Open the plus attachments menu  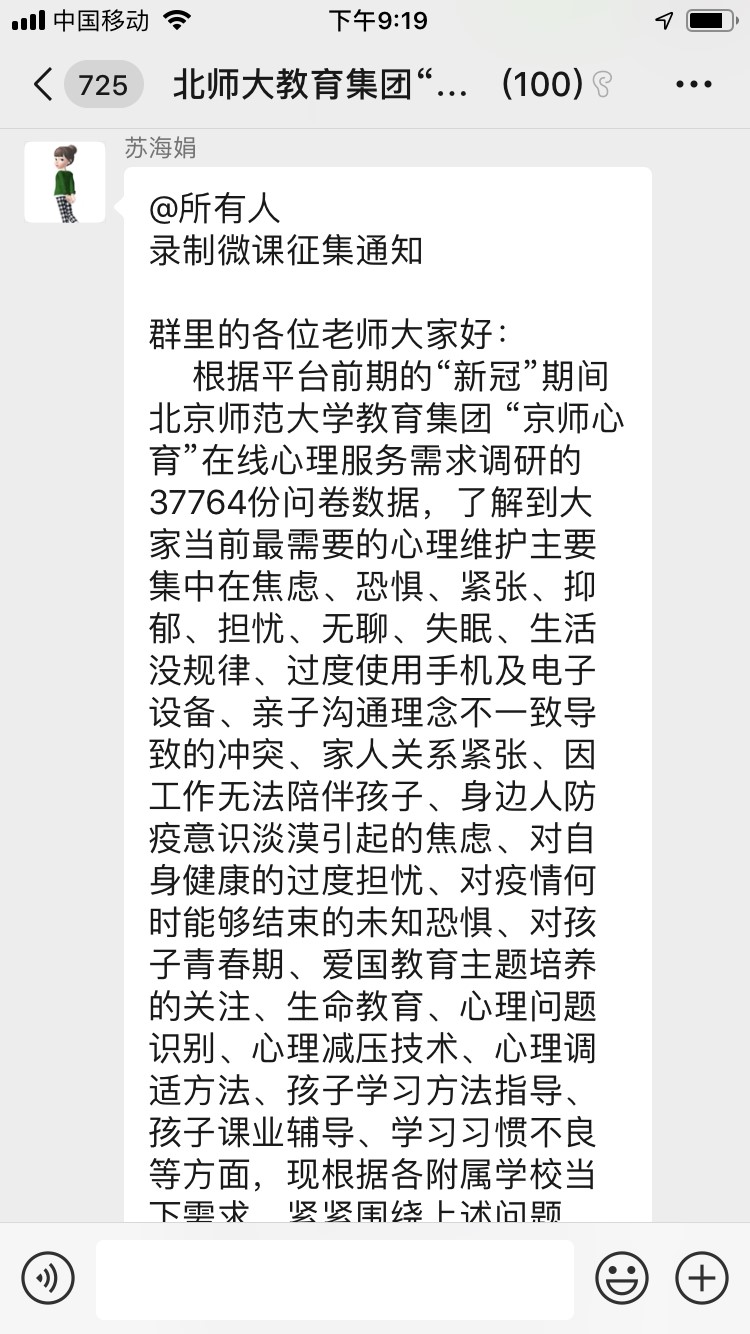point(701,1278)
